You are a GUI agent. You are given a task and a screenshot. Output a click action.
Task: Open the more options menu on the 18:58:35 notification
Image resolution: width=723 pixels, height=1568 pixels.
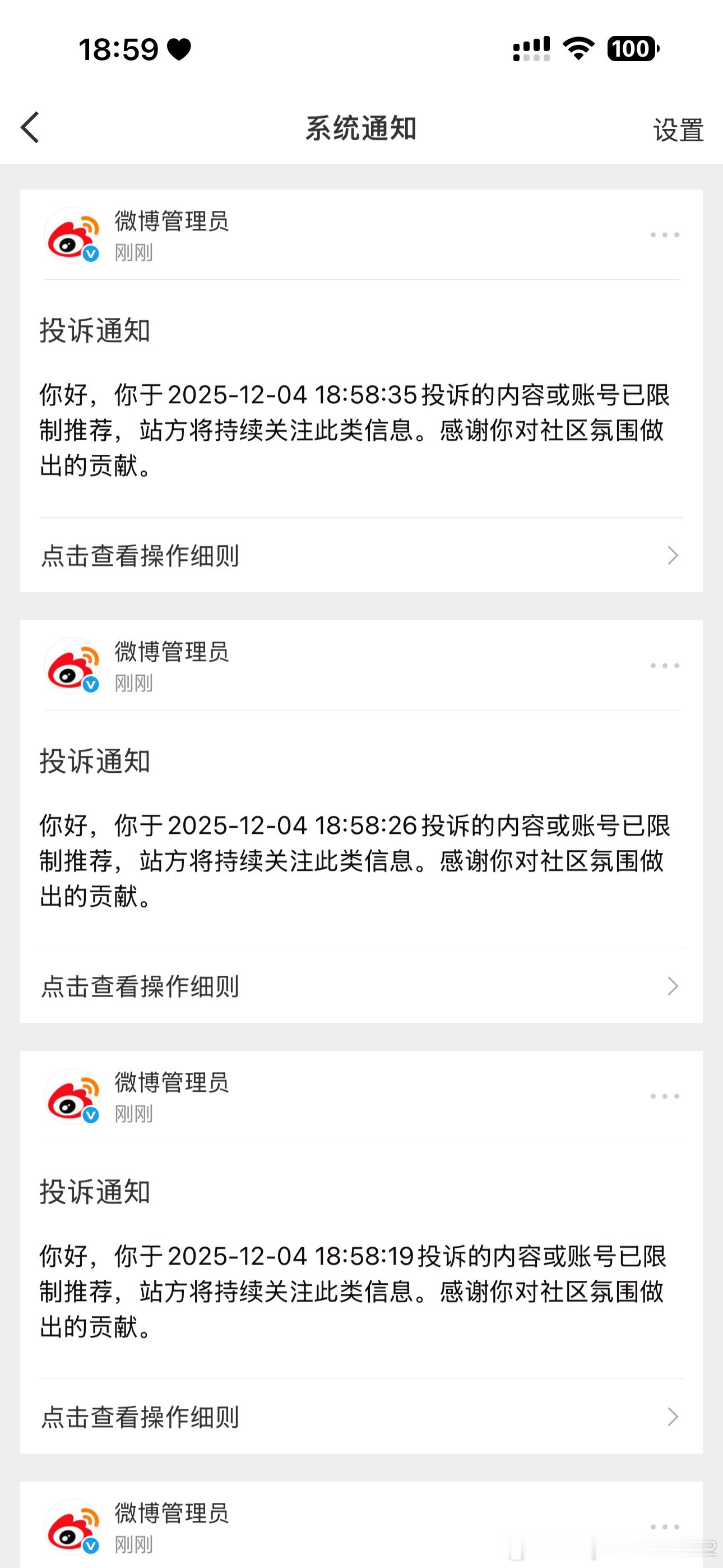point(665,234)
